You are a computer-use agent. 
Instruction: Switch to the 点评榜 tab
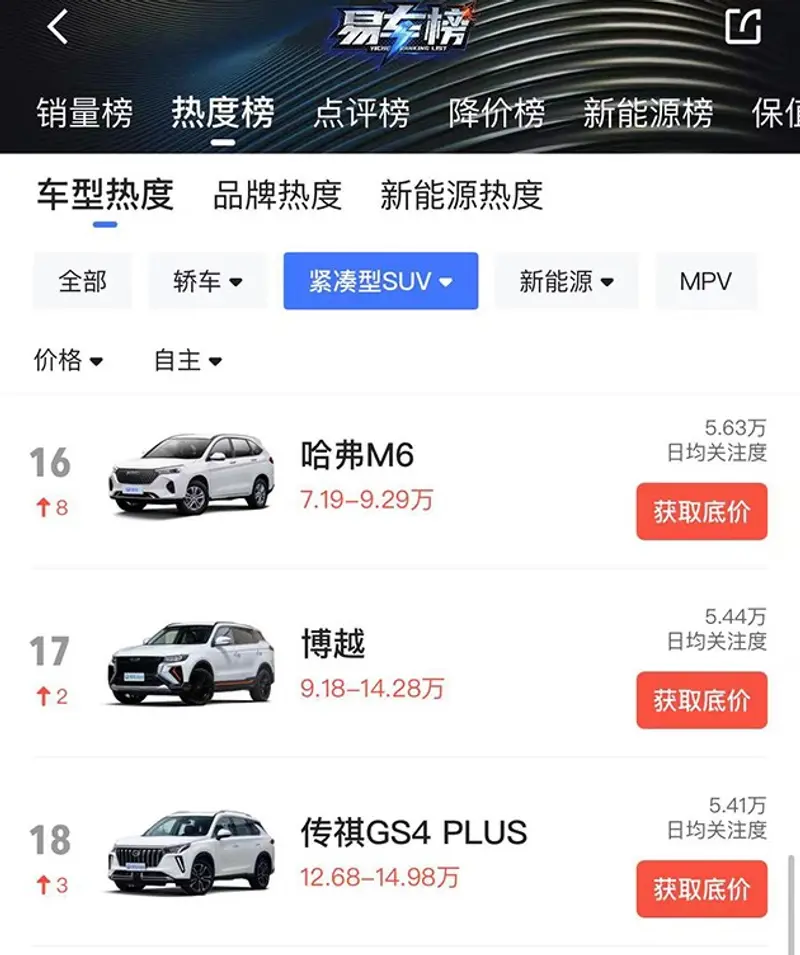[361, 112]
